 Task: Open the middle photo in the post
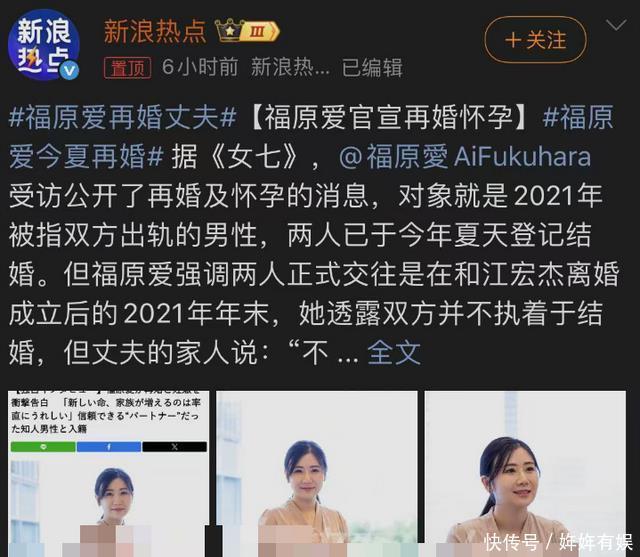317,470
